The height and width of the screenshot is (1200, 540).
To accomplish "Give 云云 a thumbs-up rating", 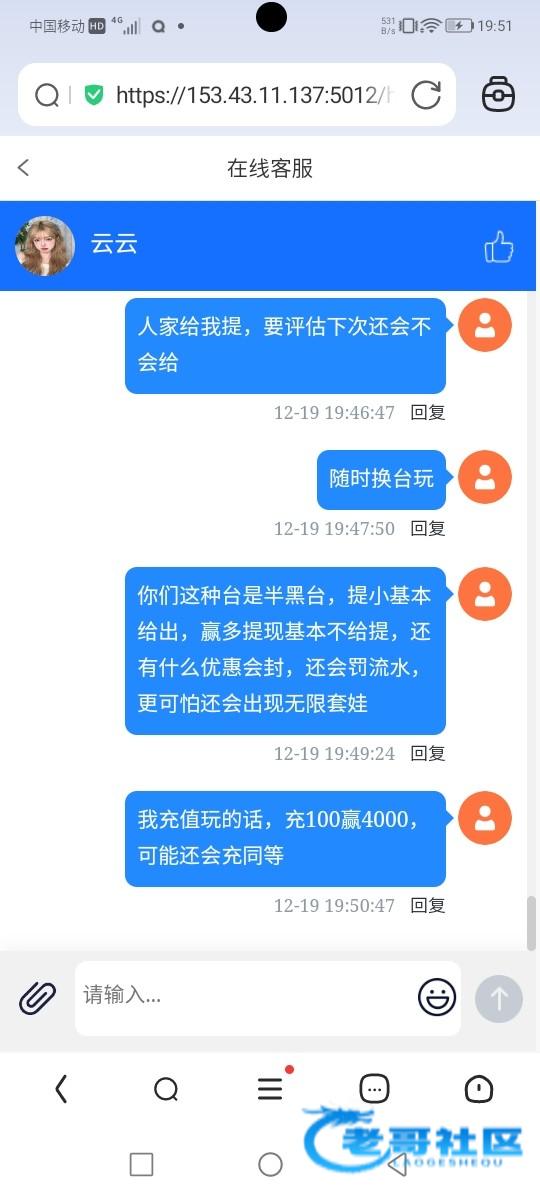I will click(499, 246).
